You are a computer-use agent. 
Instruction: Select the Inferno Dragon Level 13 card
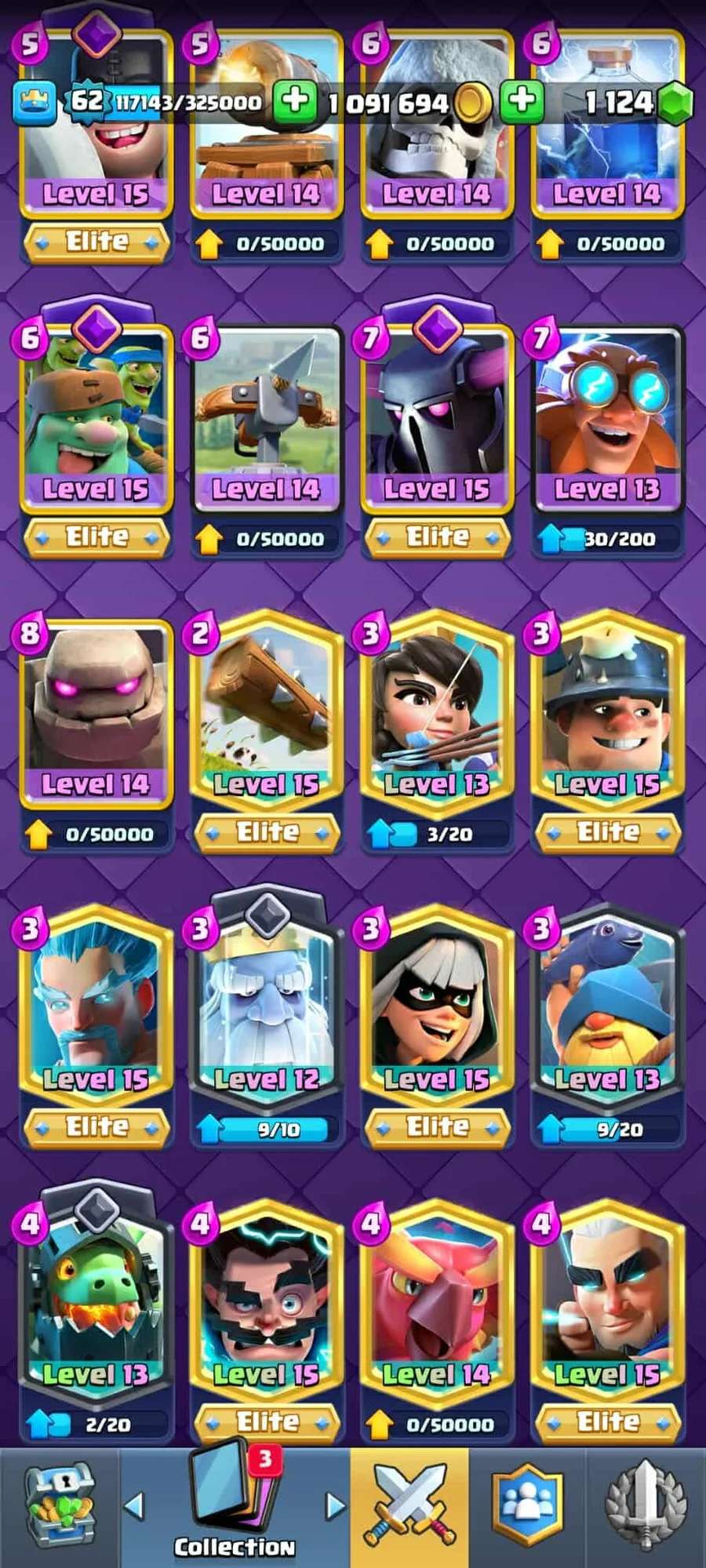(x=96, y=1302)
